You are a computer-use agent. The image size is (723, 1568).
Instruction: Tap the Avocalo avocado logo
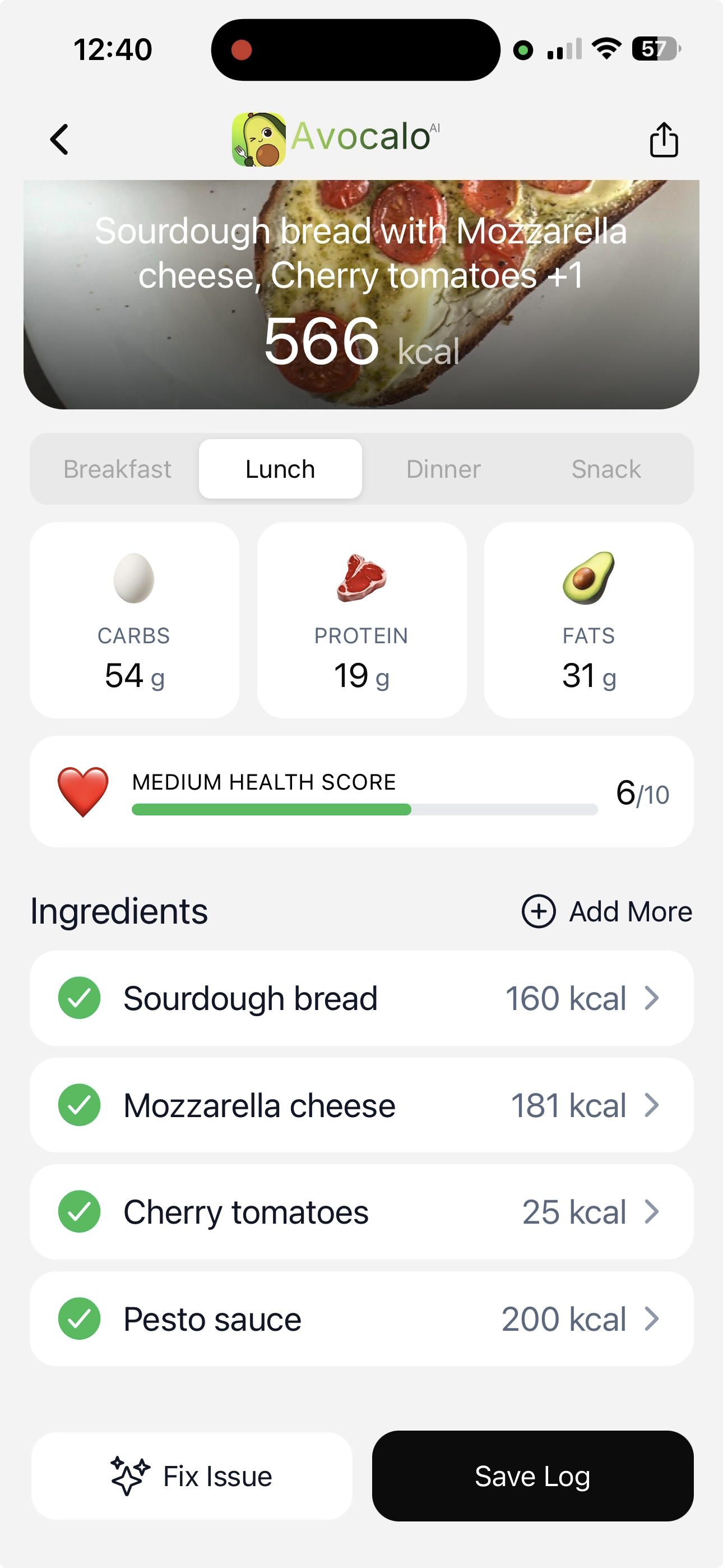click(258, 139)
